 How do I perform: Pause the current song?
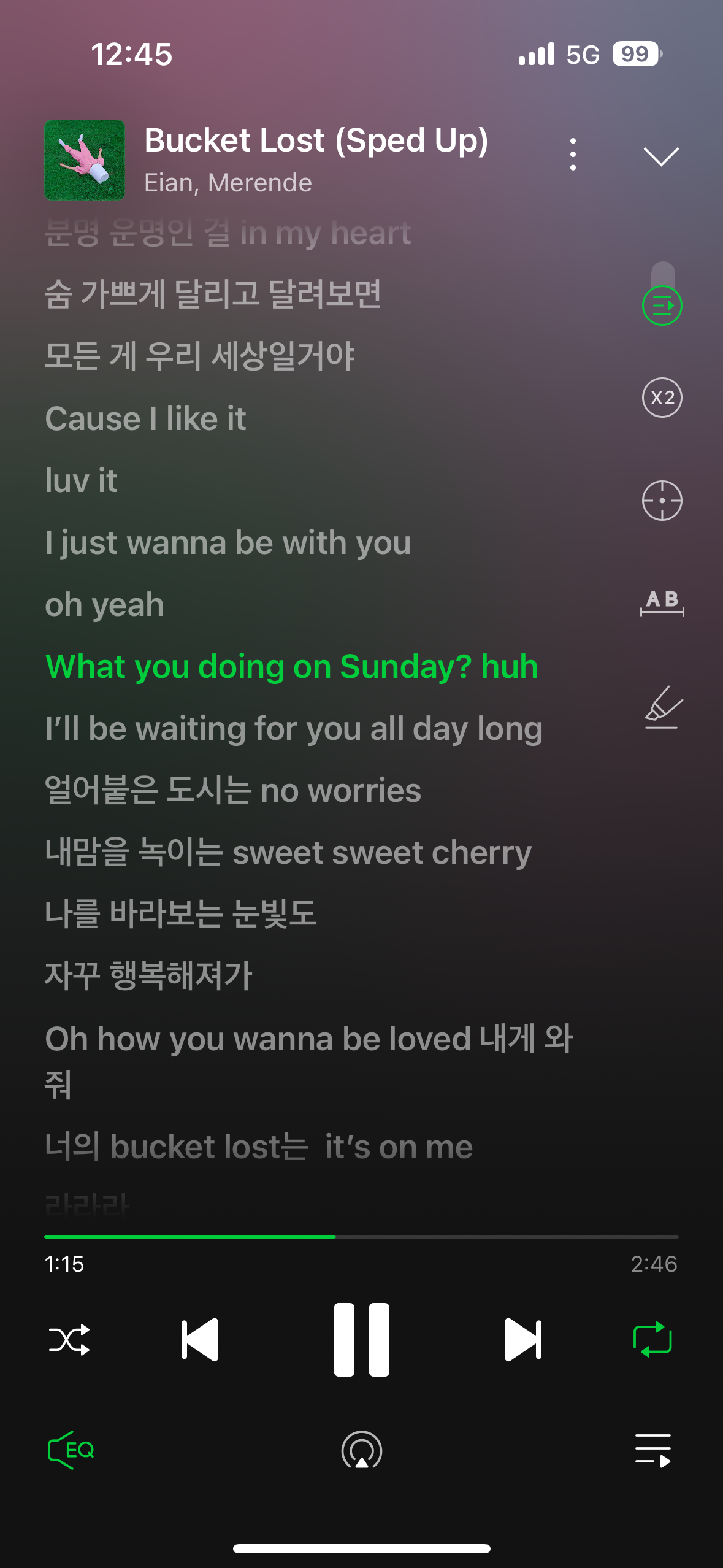click(361, 1339)
